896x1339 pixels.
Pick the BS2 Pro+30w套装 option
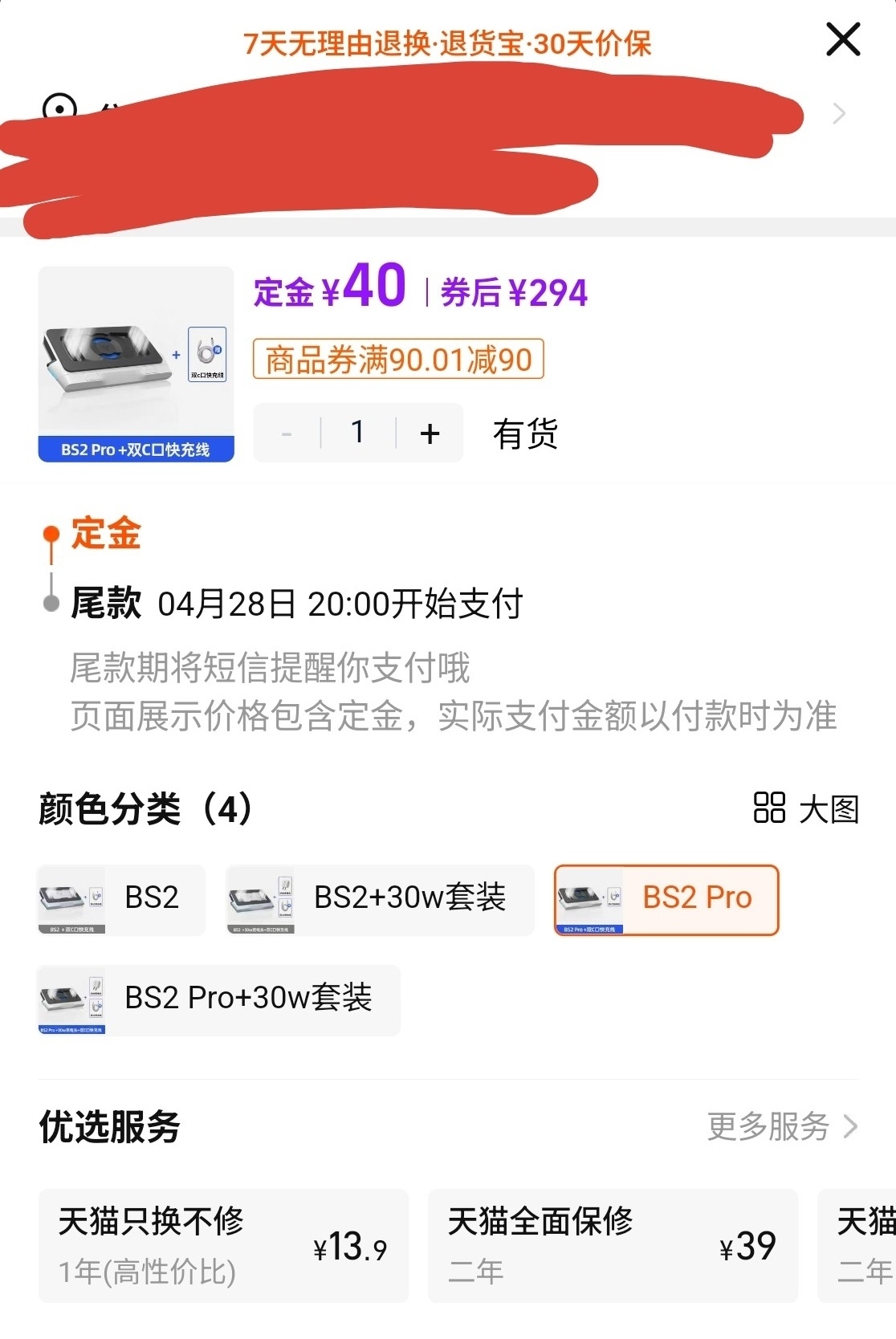tap(219, 999)
